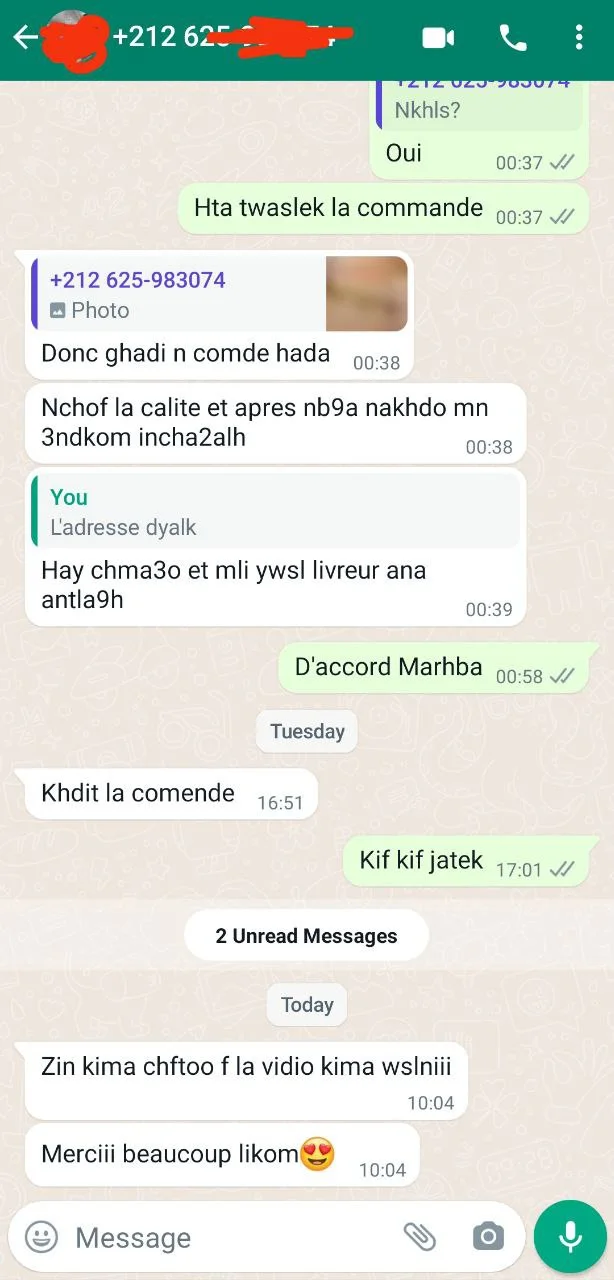This screenshot has height=1280, width=614.
Task: Attach a file with the paperclip
Action: coord(420,1237)
